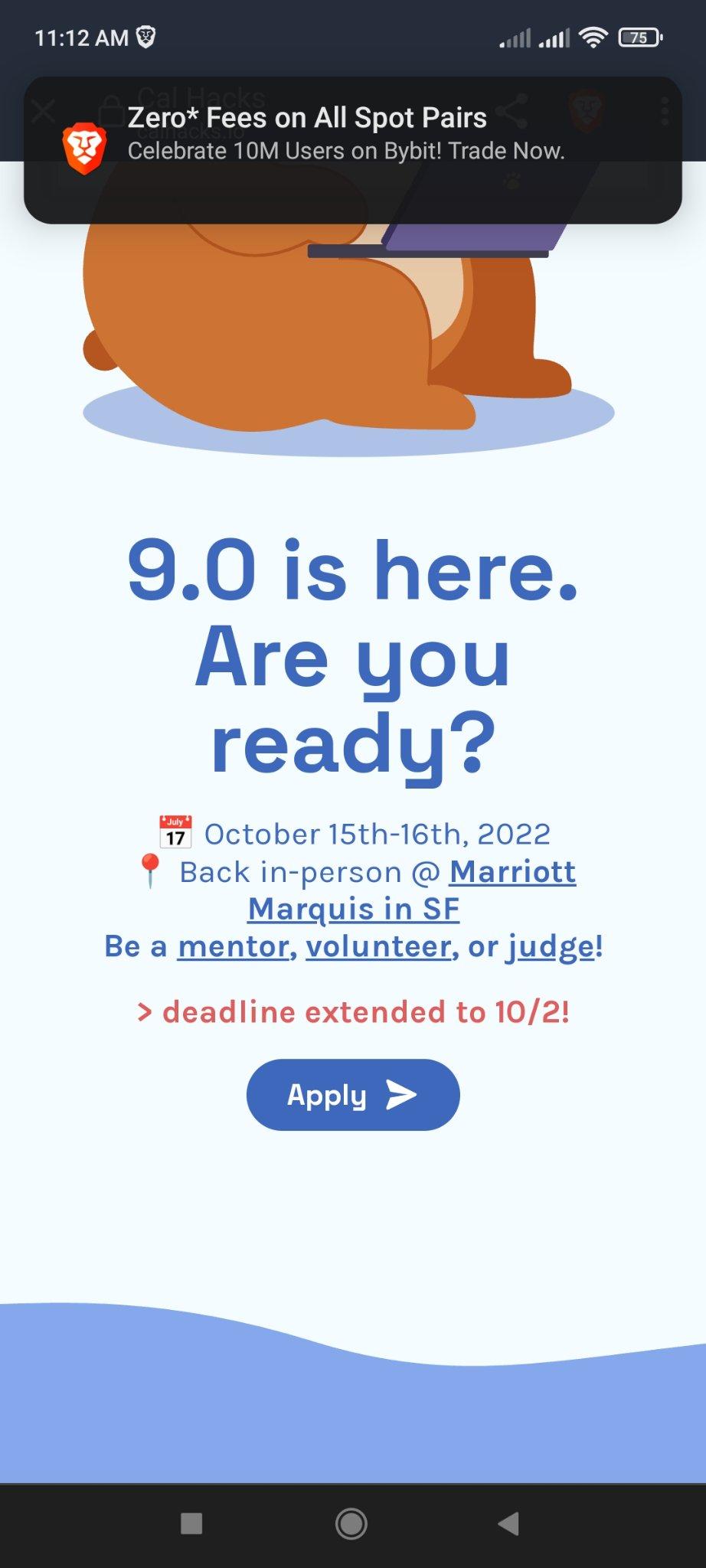Go back with the system back button
The height and width of the screenshot is (1568, 706).
point(508,1524)
